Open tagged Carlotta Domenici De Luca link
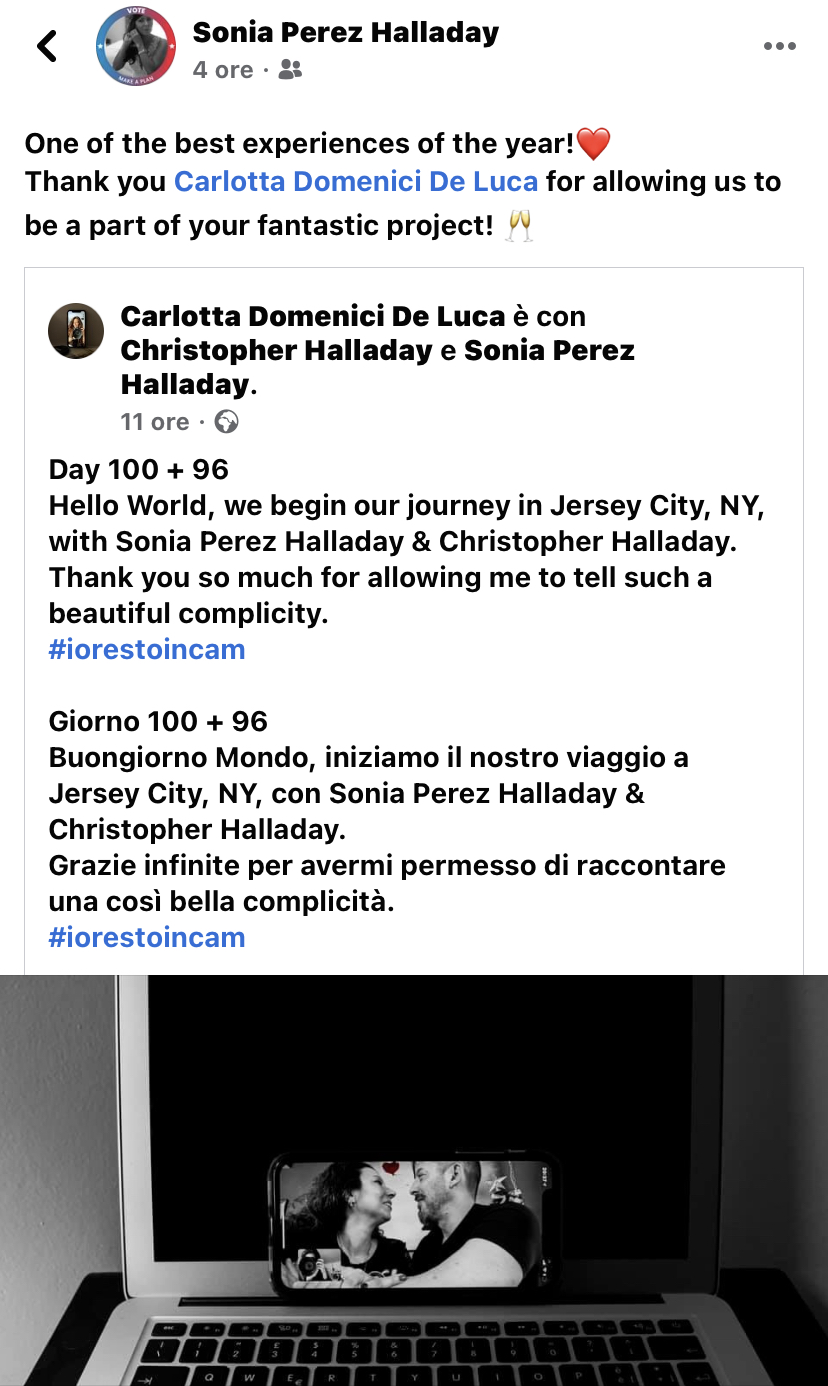The width and height of the screenshot is (828, 1386). [356, 182]
